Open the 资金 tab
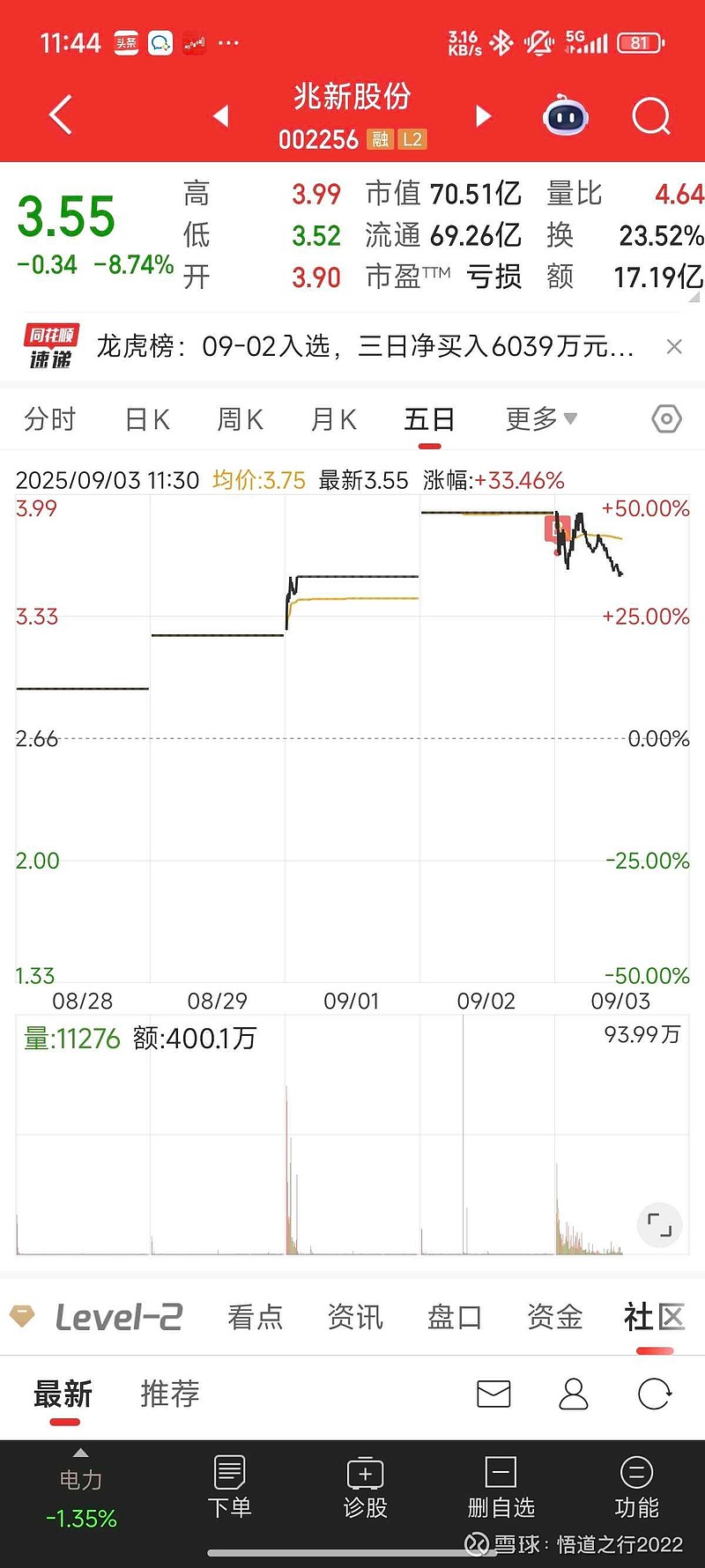This screenshot has width=705, height=1568. click(x=554, y=1317)
